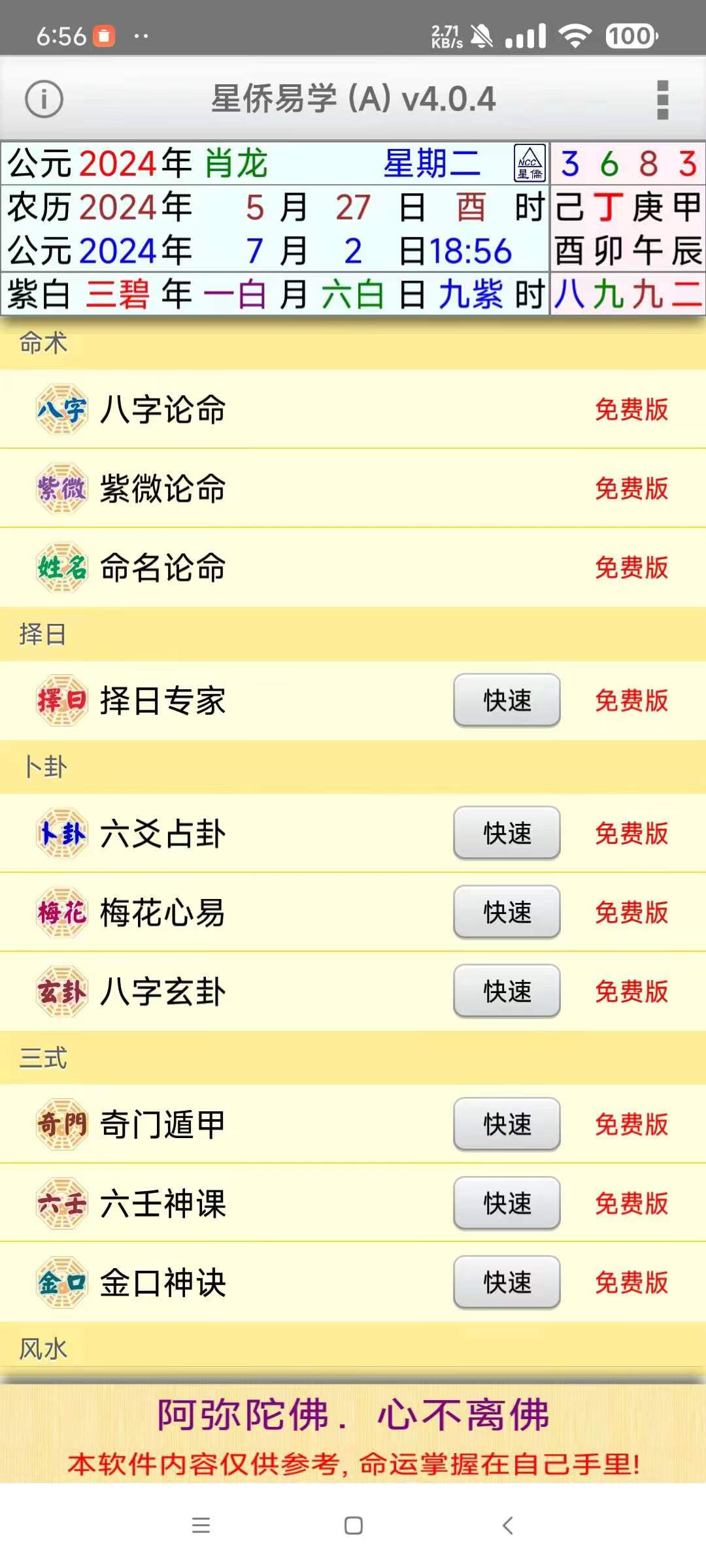Start 快速 for 八字玄卦
The image size is (706, 1568).
pos(507,991)
